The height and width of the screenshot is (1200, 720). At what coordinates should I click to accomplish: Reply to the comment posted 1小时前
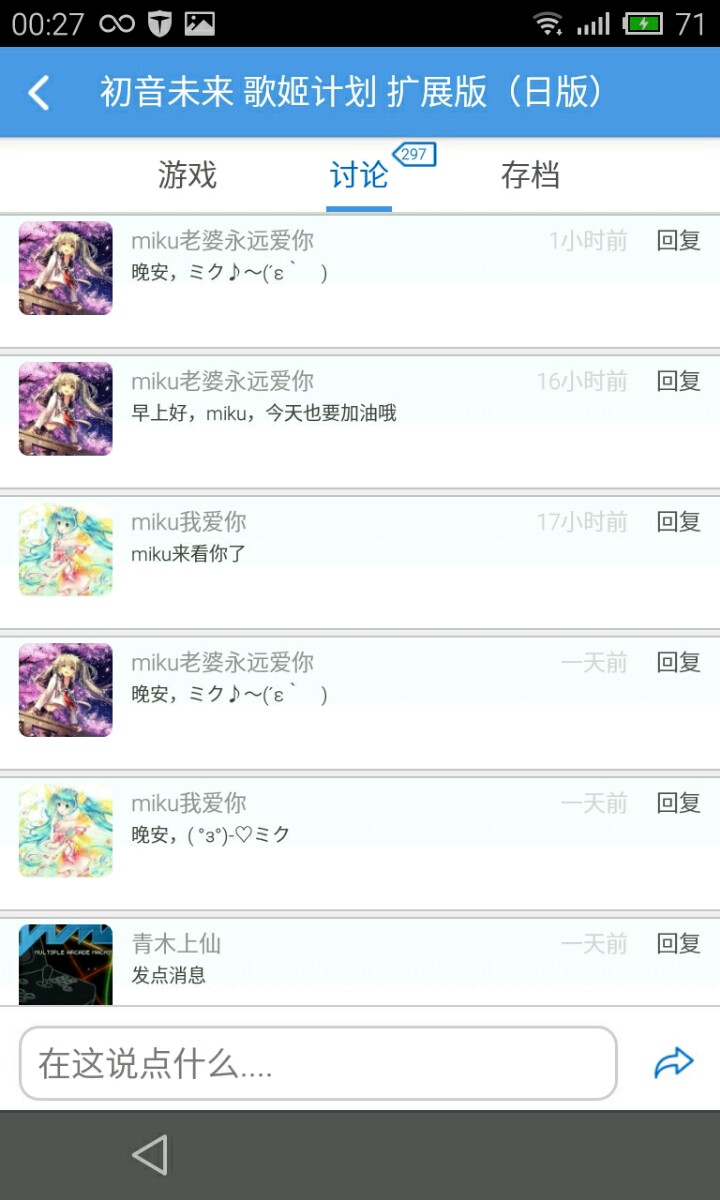pos(678,241)
